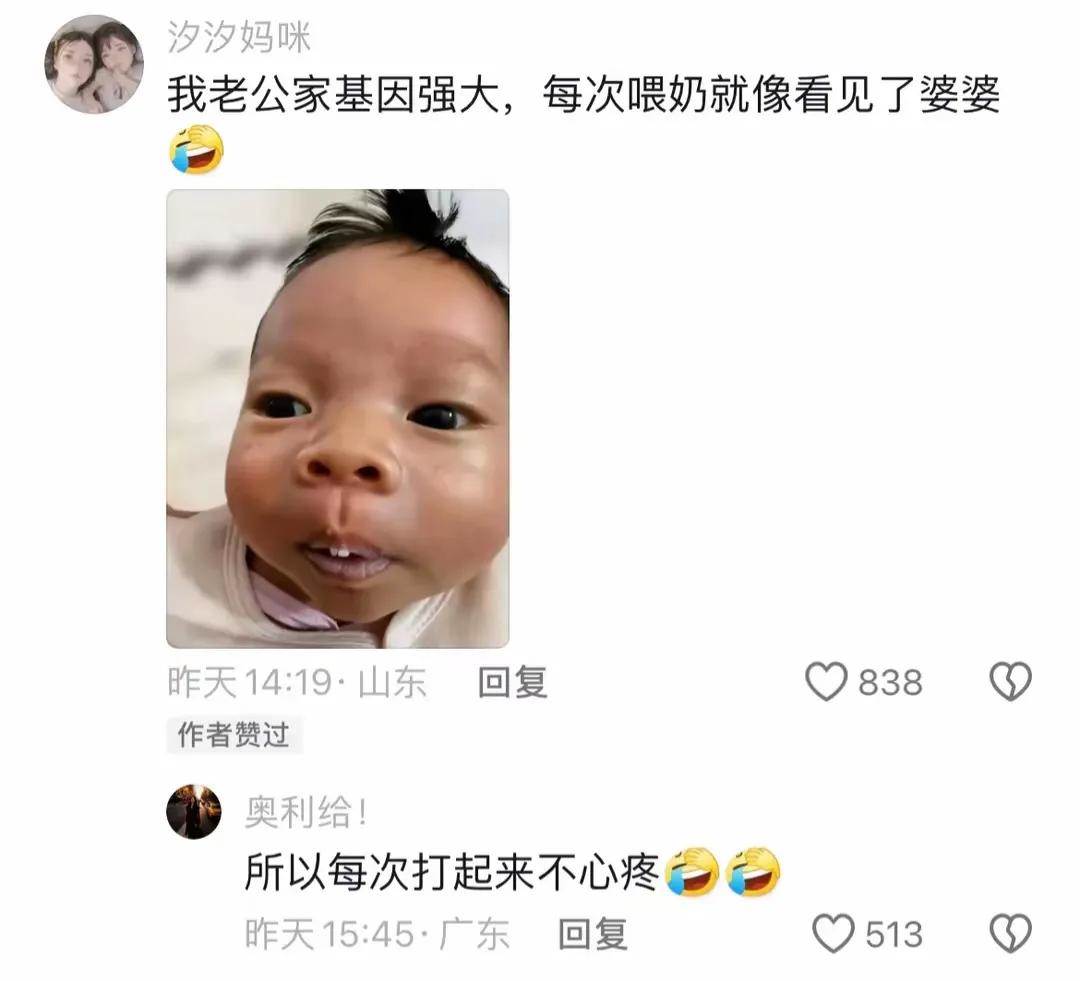1080x981 pixels.
Task: Dislike 汐汐妈咪's comment
Action: (1009, 683)
